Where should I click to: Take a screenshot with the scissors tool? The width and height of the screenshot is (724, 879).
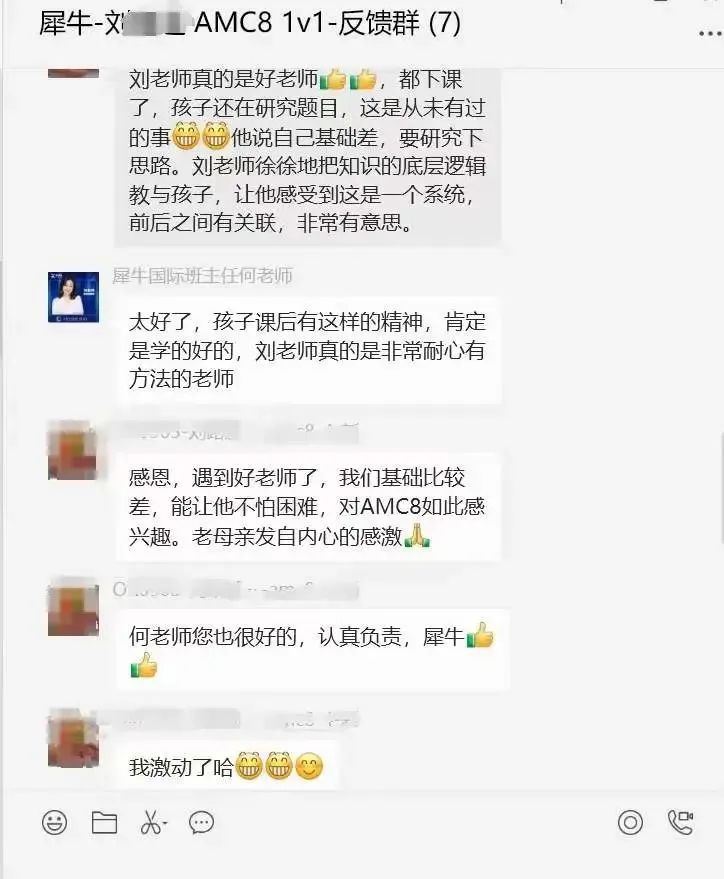[x=151, y=823]
